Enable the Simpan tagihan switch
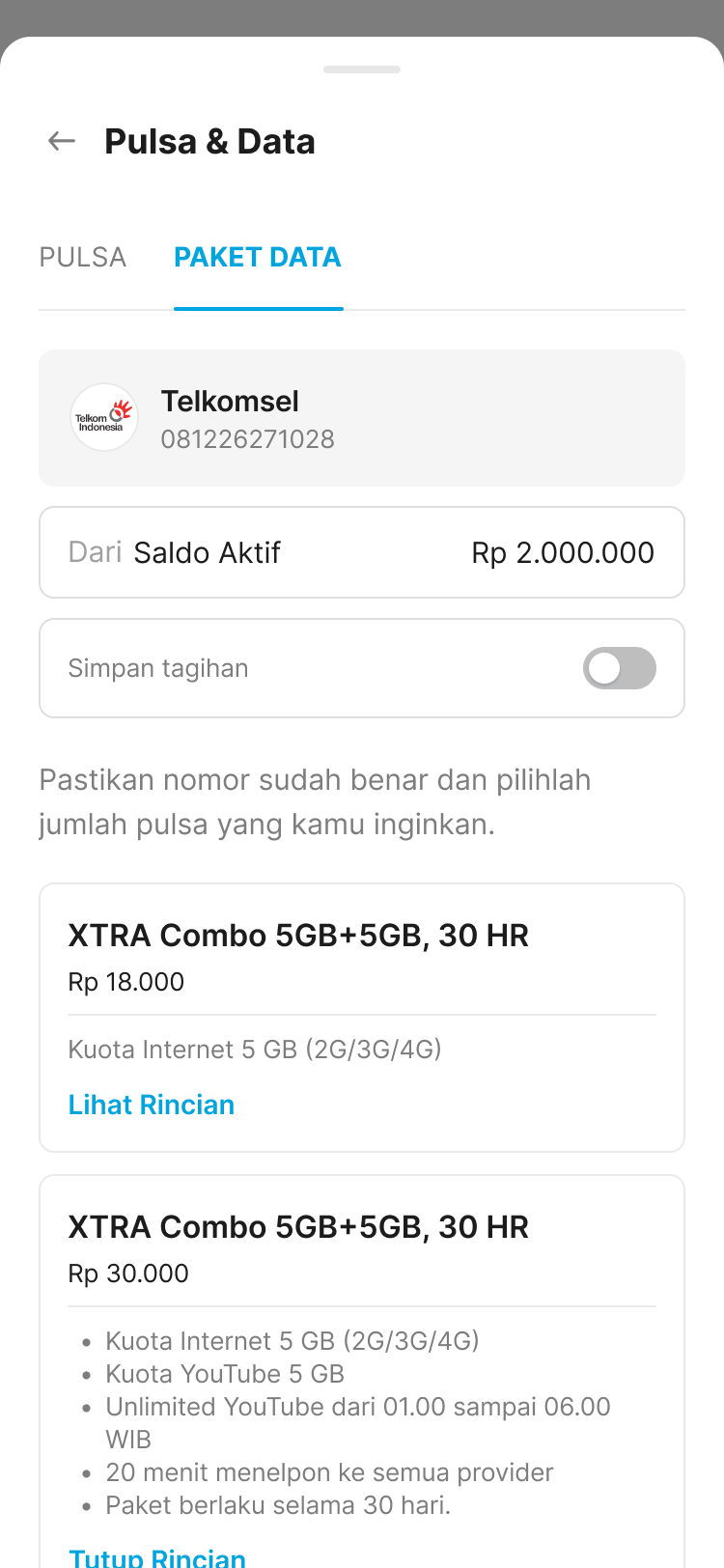 click(x=619, y=668)
